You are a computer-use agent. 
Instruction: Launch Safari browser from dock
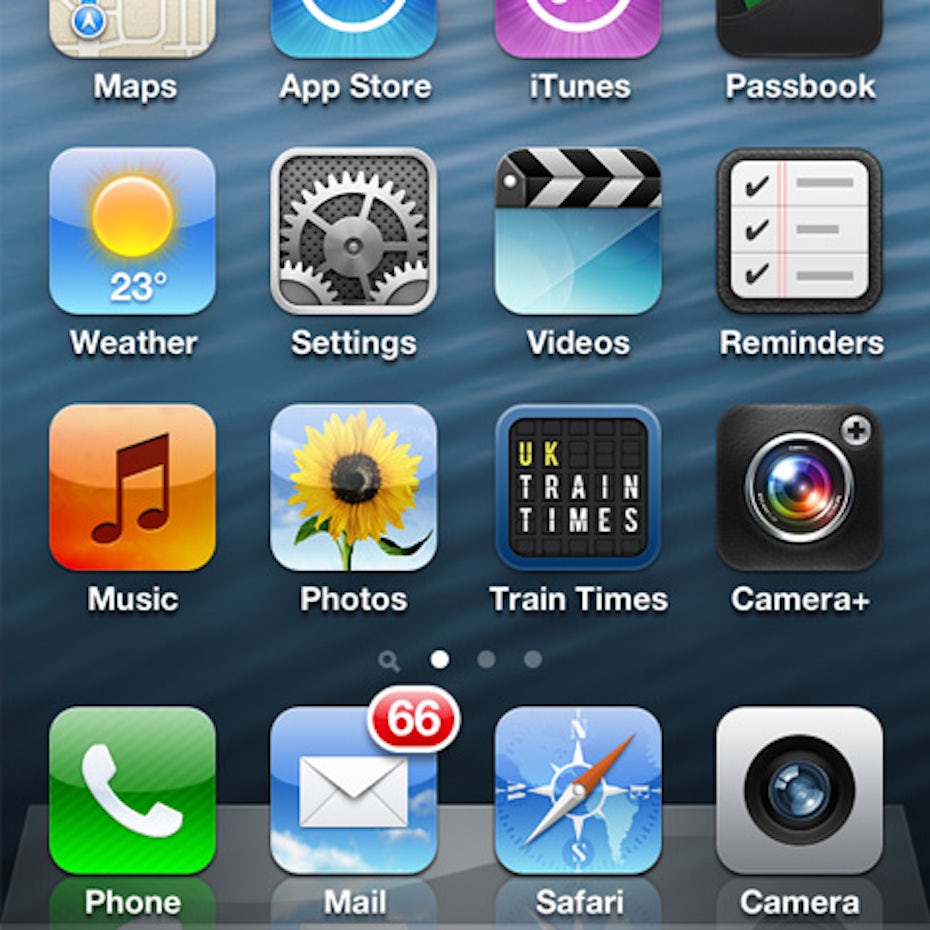tap(577, 790)
